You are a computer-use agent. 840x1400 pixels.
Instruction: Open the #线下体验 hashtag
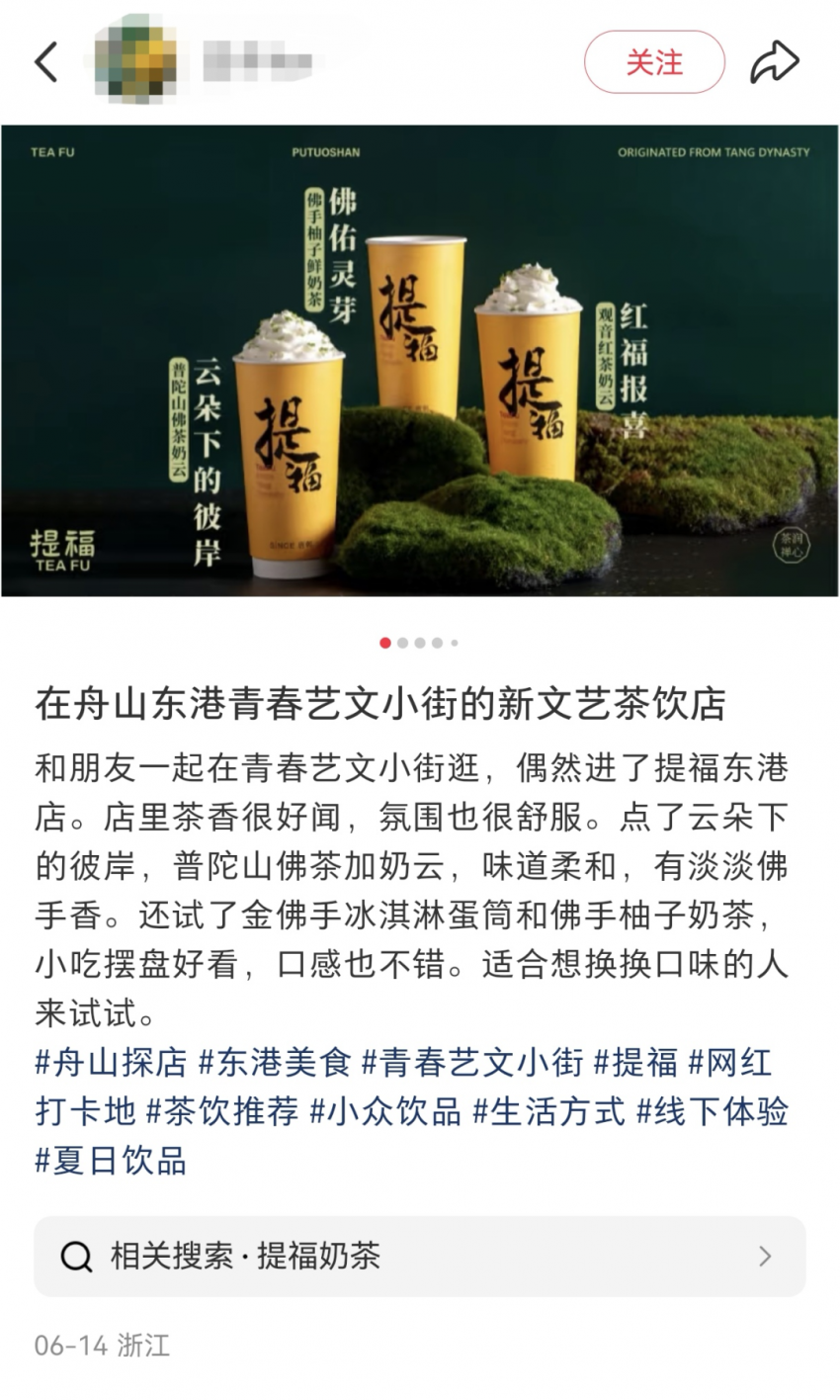click(712, 1111)
